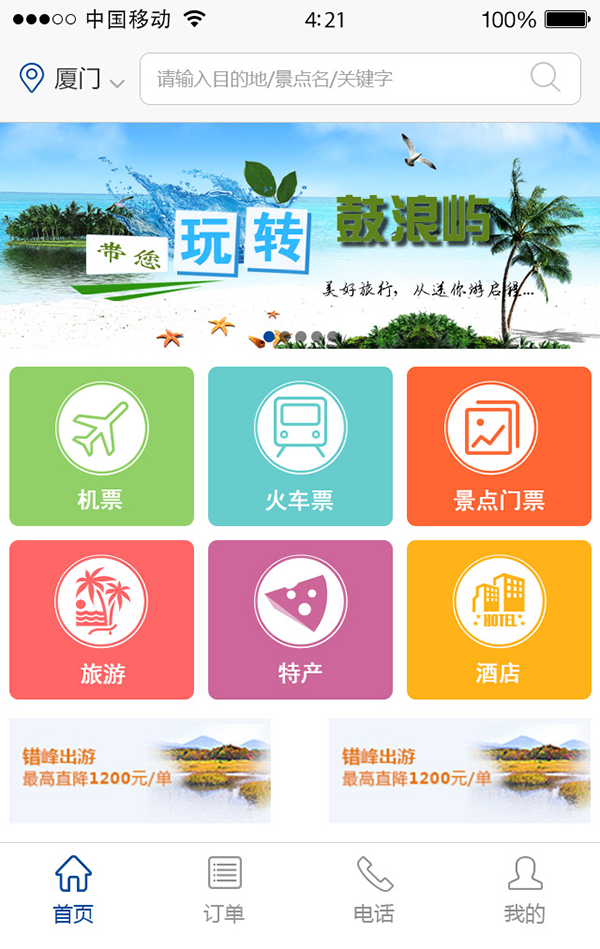Open 火车票 train tickets
This screenshot has width=600, height=949.
click(x=300, y=446)
